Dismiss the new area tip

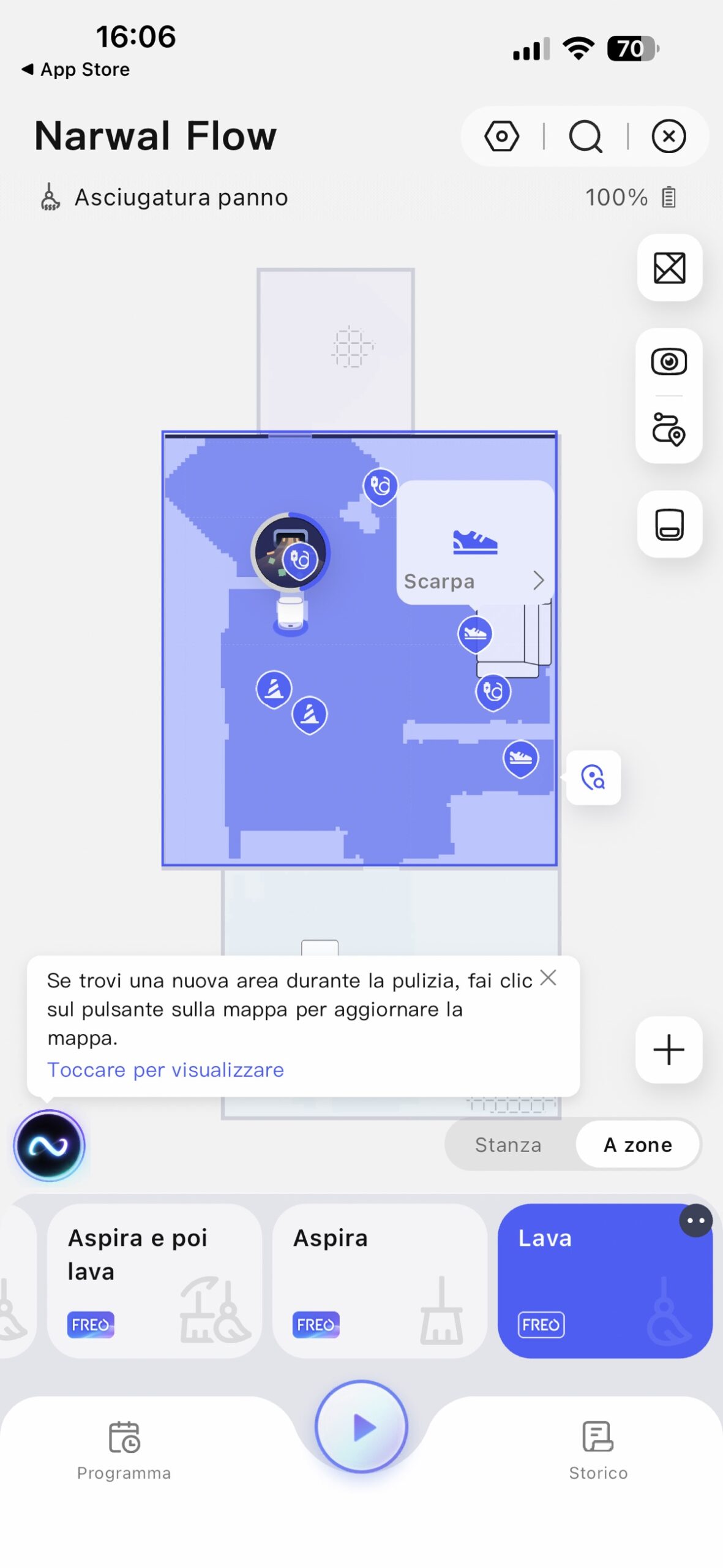(x=549, y=978)
